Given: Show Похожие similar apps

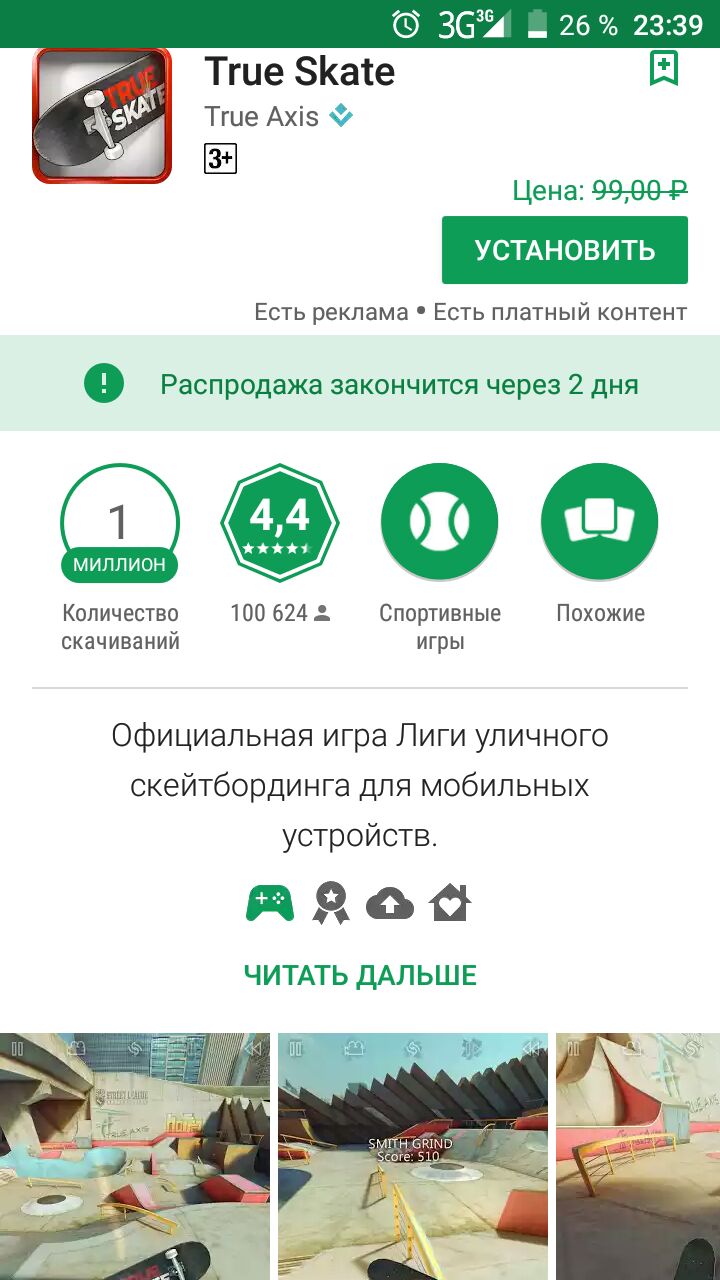Looking at the screenshot, I should coord(600,523).
